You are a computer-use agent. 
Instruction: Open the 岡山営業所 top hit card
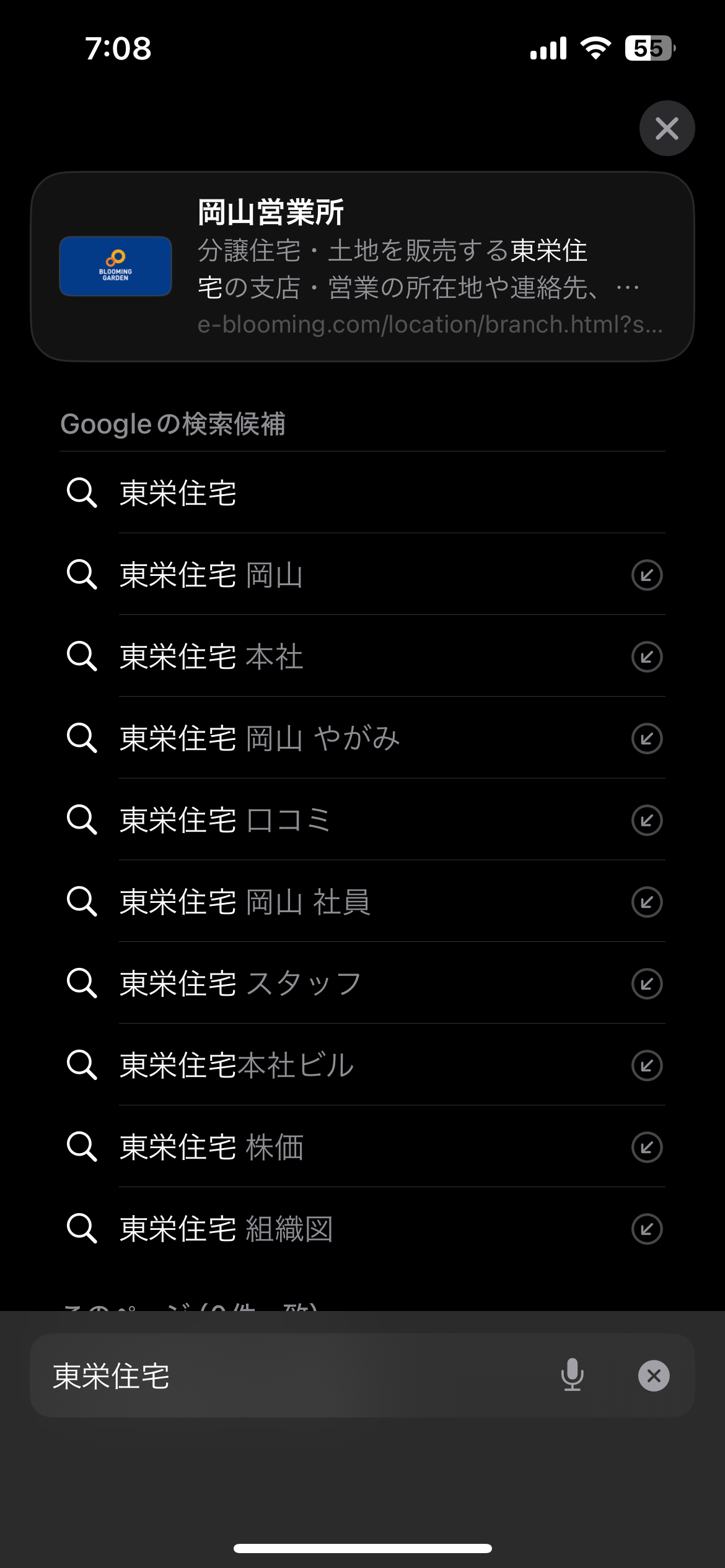tap(362, 266)
